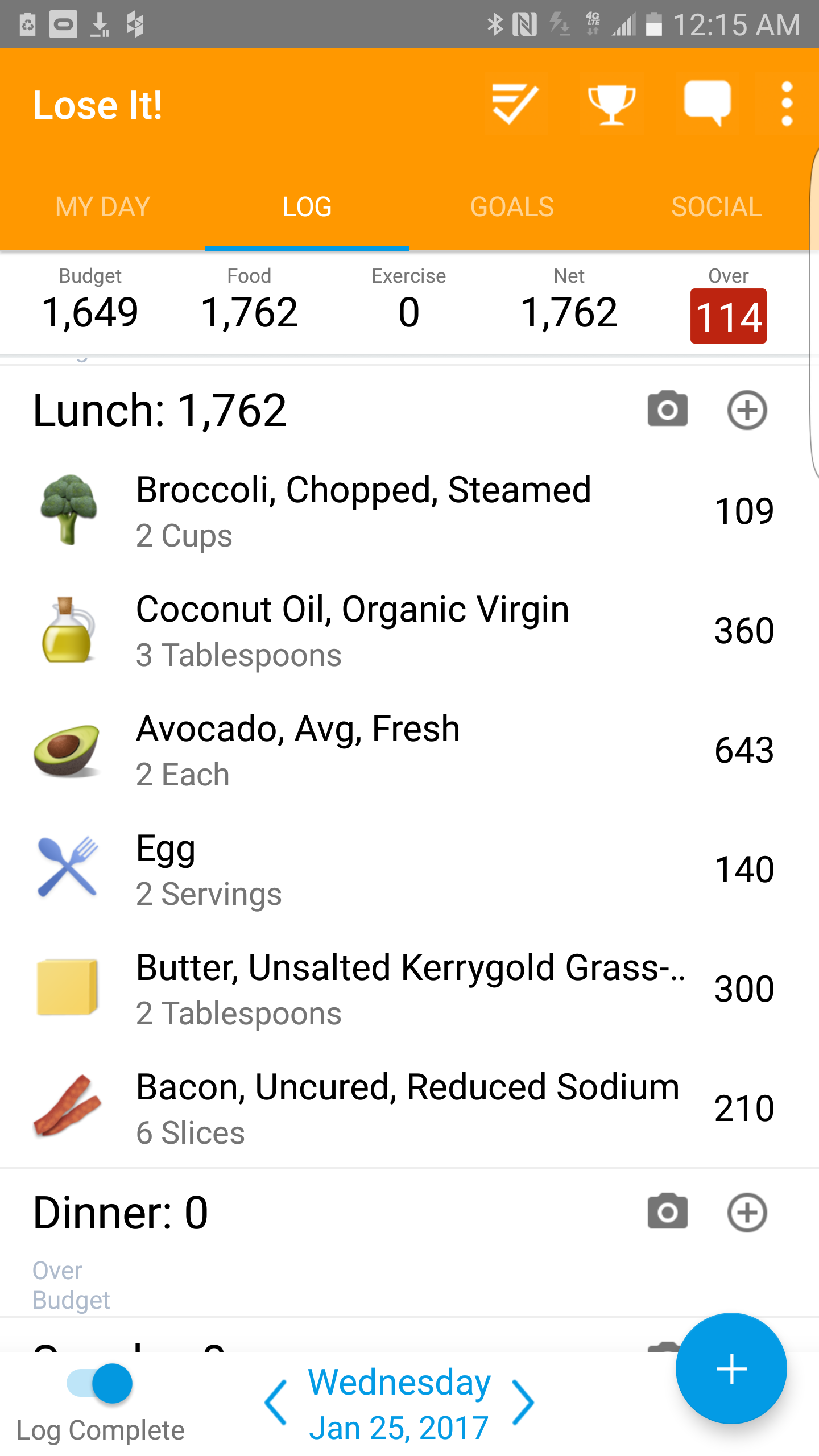Open the Coconut Oil, Organic Virgin entry
Image resolution: width=819 pixels, height=1456 pixels.
[x=409, y=631]
